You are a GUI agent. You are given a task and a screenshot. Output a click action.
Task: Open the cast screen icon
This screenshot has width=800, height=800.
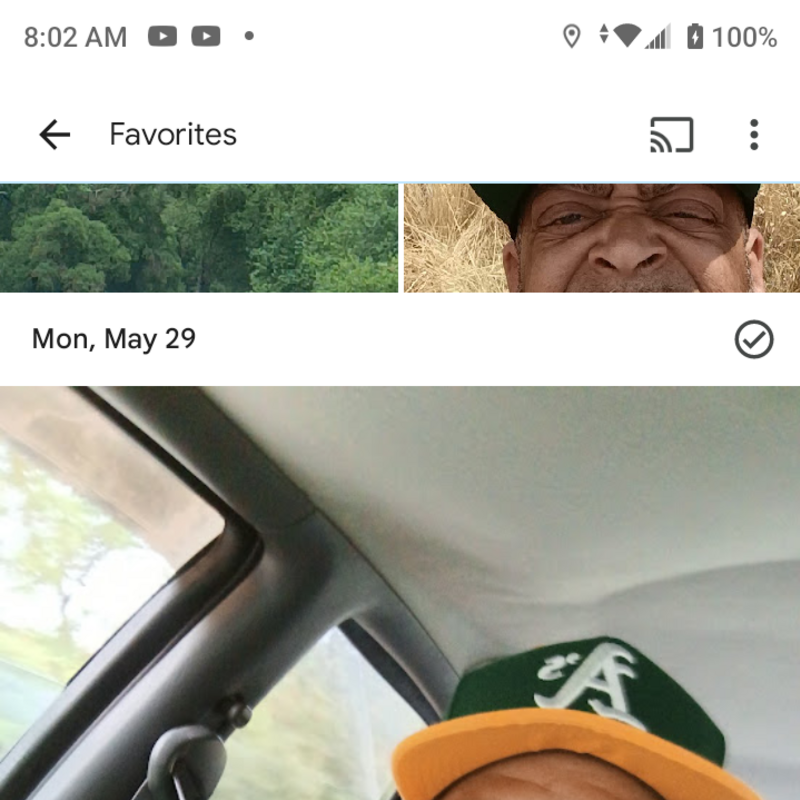671,134
